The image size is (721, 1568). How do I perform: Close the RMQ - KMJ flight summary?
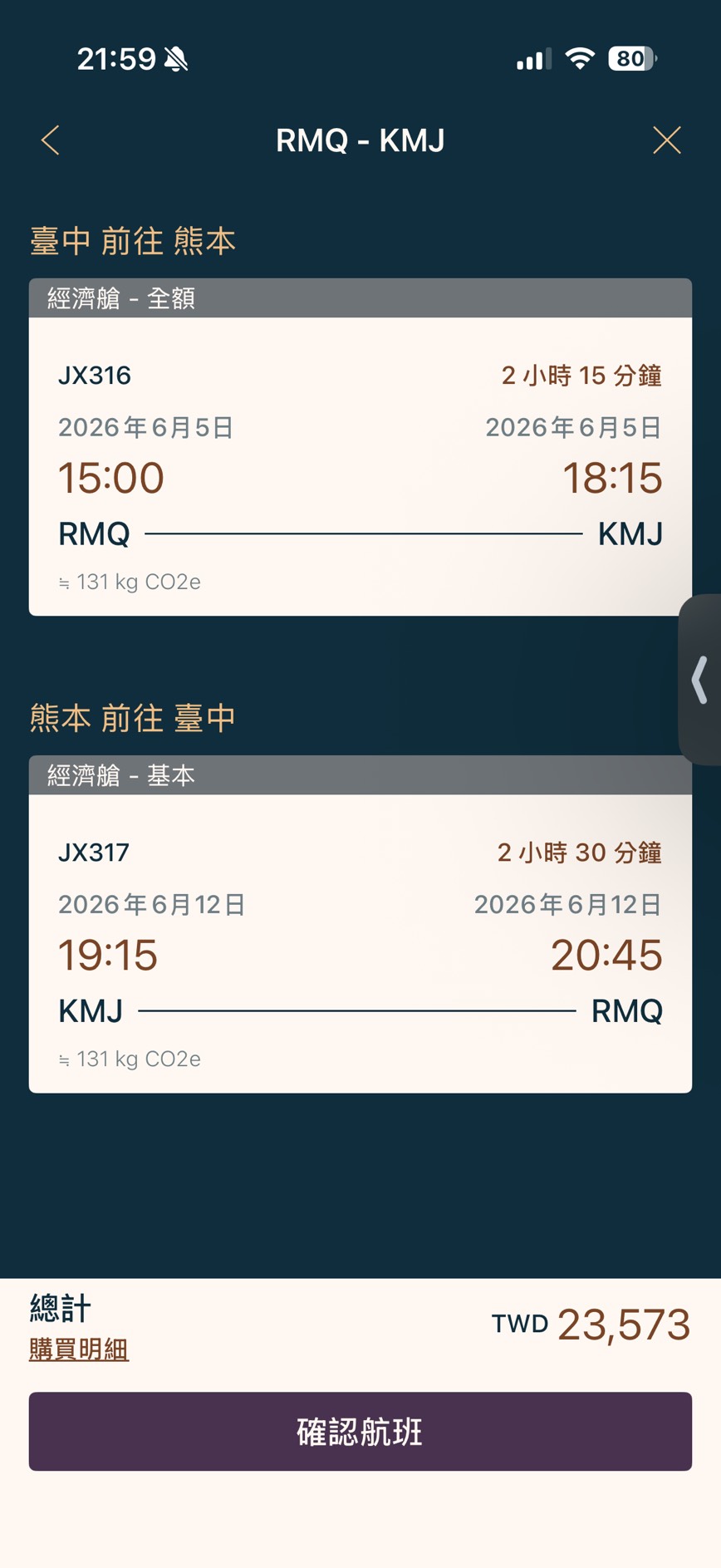(x=666, y=140)
